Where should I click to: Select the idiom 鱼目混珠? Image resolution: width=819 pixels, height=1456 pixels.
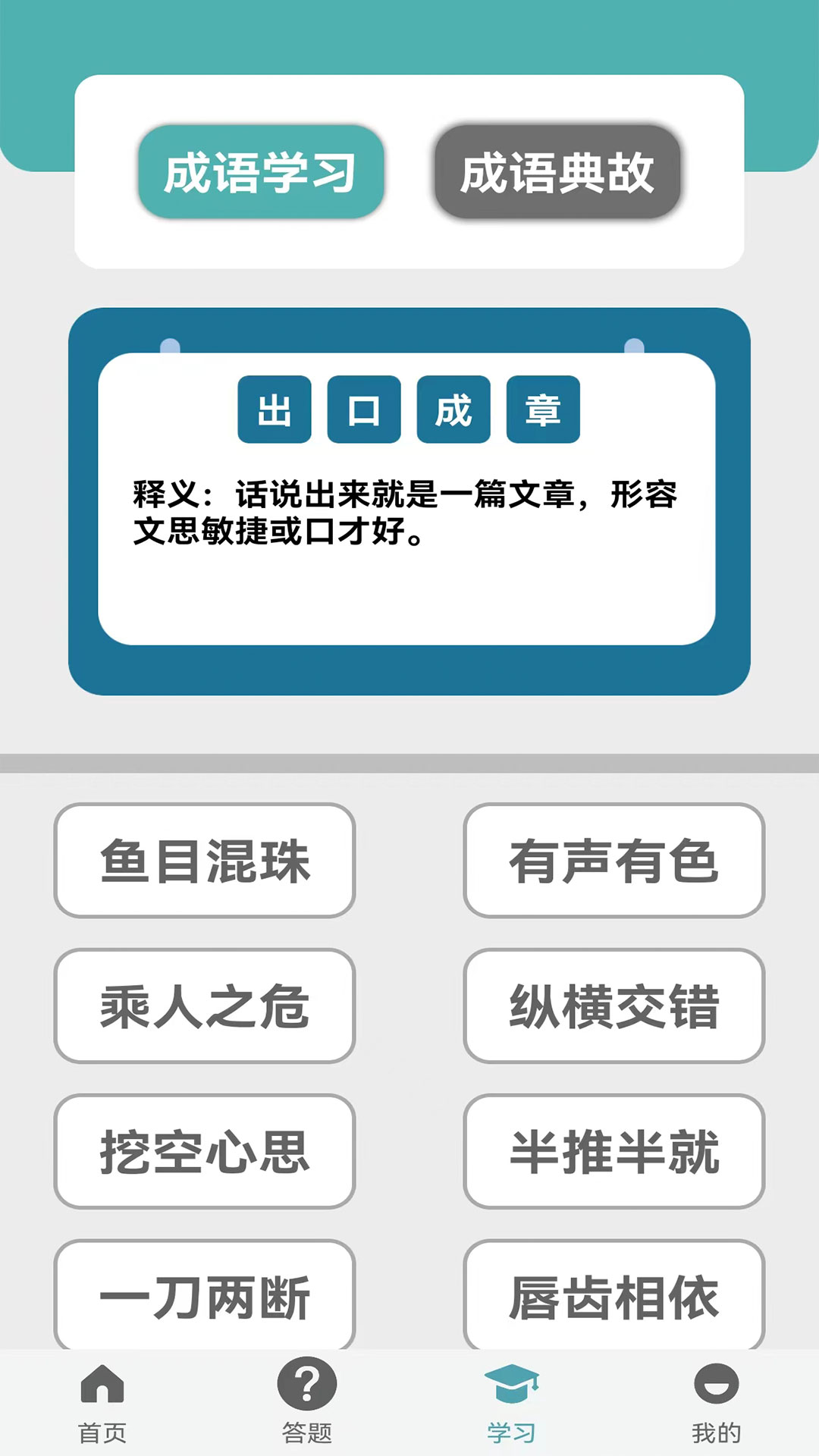(205, 861)
